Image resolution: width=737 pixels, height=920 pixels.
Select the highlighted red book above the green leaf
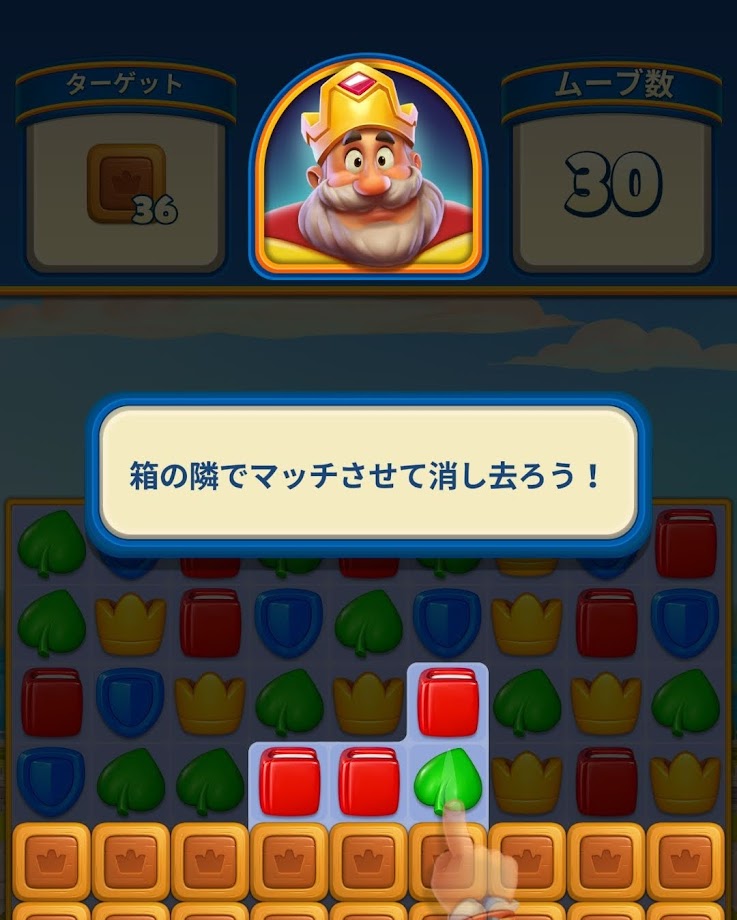point(448,701)
